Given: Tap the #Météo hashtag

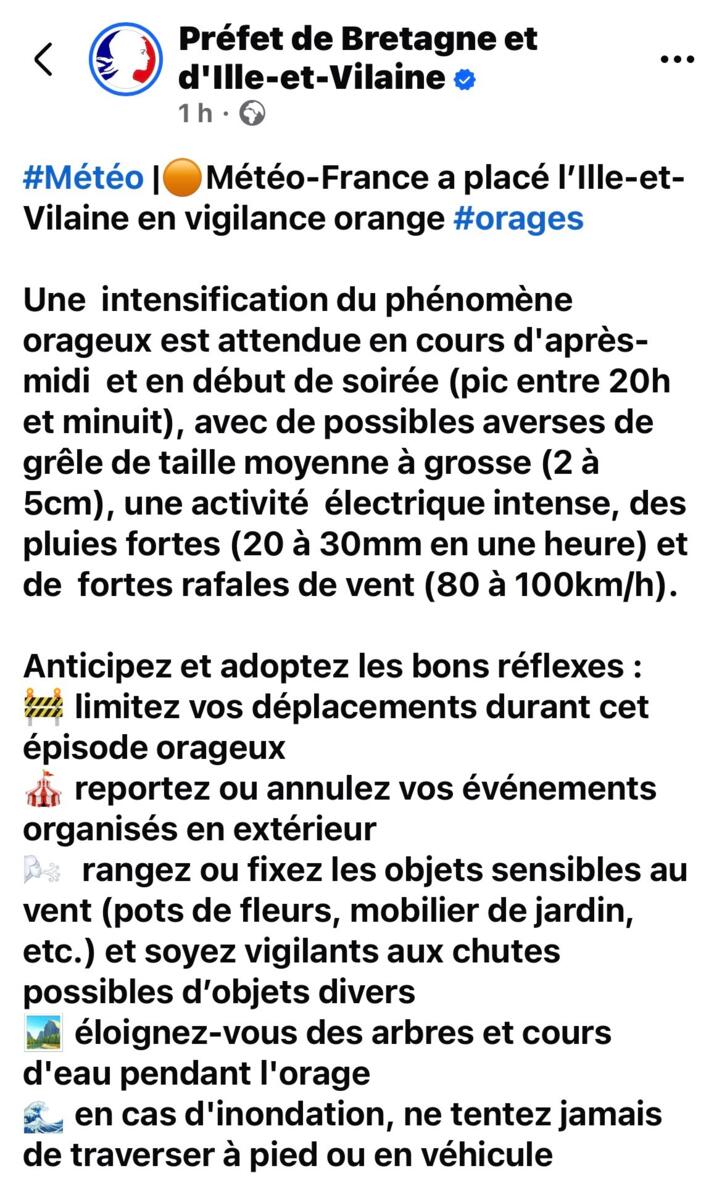Looking at the screenshot, I should pos(83,178).
